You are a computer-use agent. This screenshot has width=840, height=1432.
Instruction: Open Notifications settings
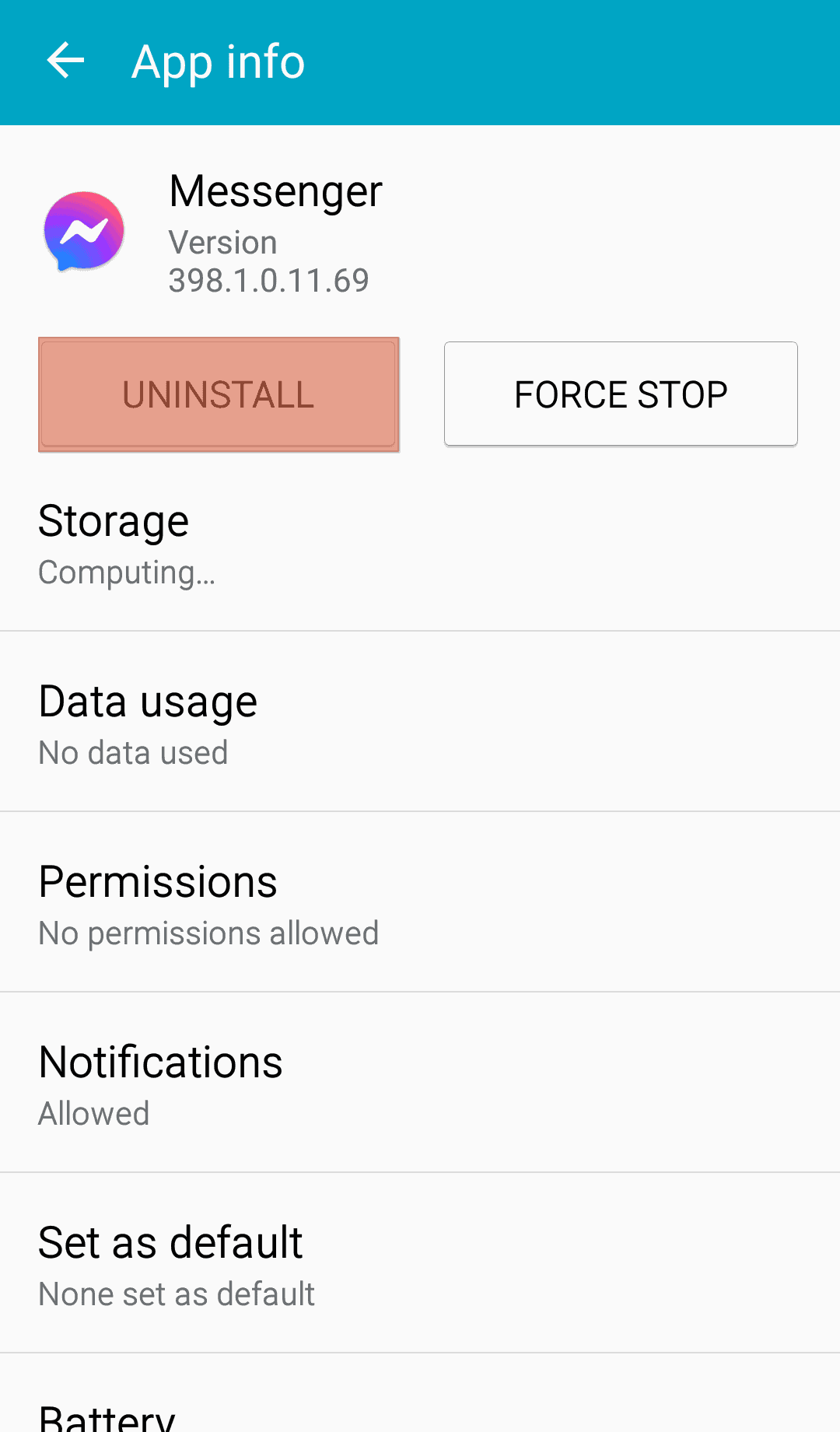pyautogui.click(x=420, y=1084)
